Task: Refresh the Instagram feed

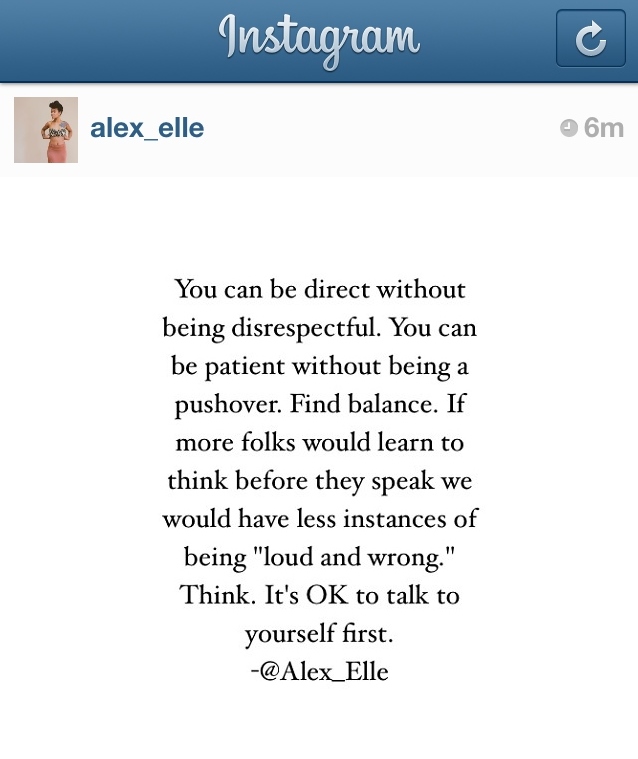Action: click(590, 39)
